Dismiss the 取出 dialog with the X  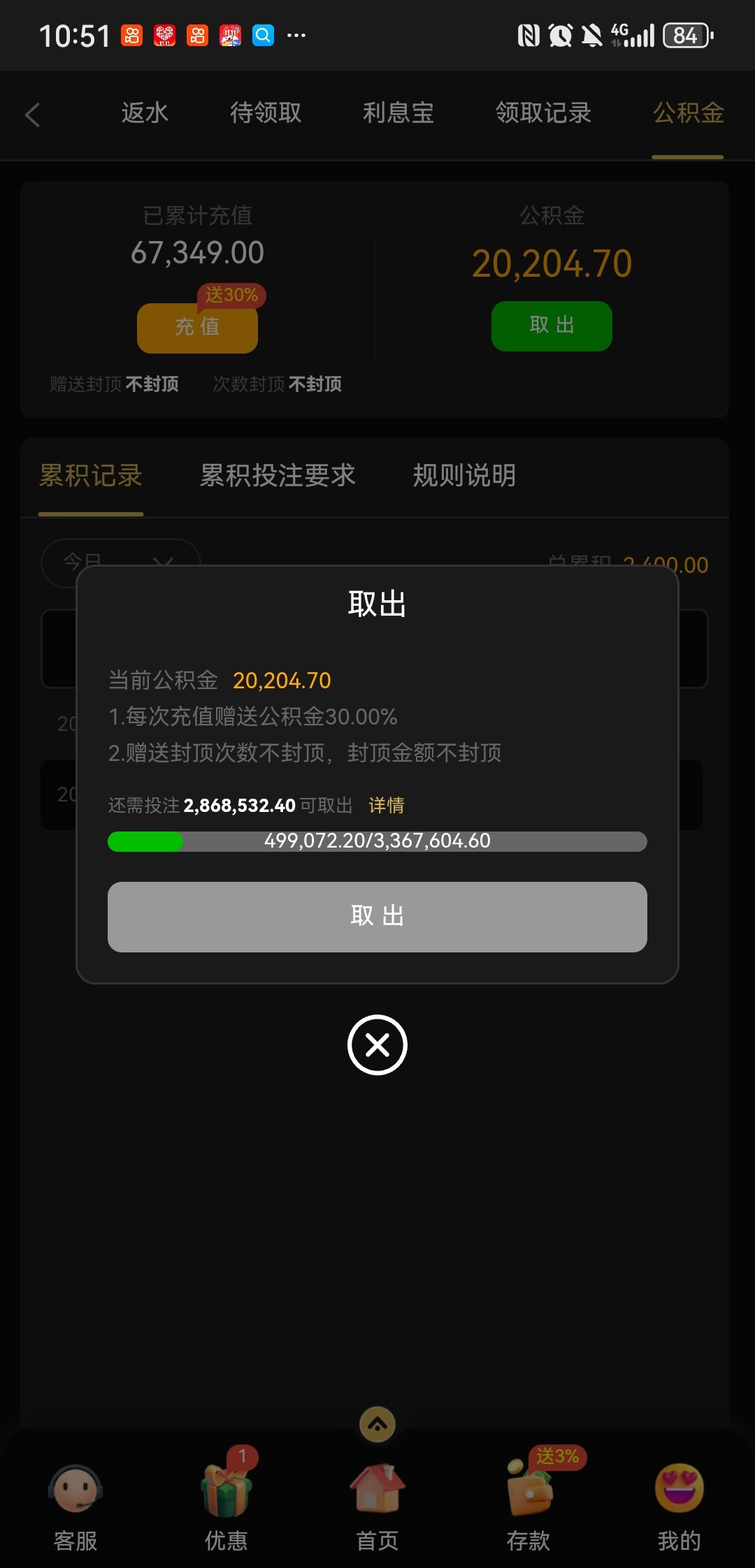pos(377,1045)
